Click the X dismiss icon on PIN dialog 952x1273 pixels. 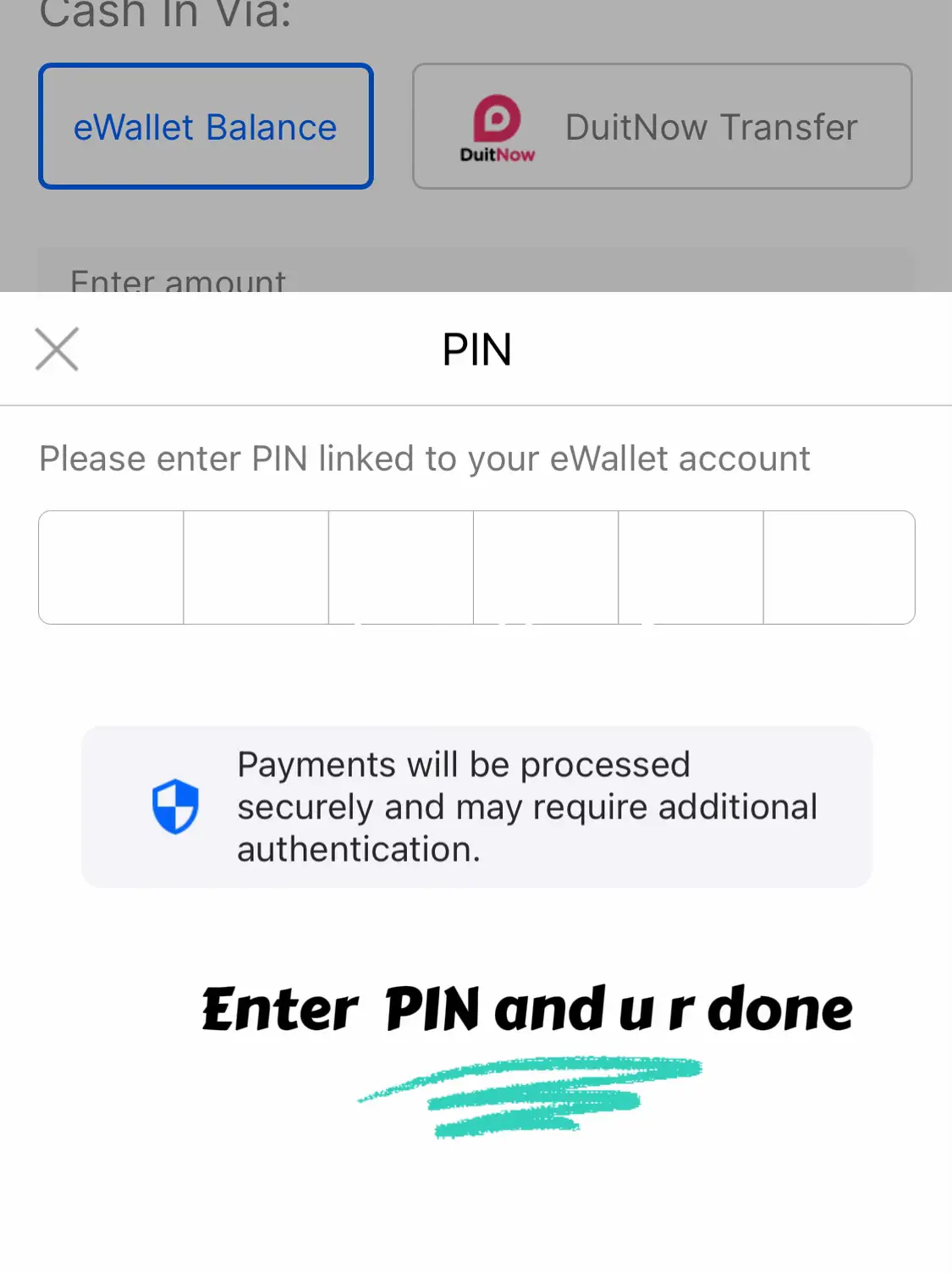click(x=56, y=348)
